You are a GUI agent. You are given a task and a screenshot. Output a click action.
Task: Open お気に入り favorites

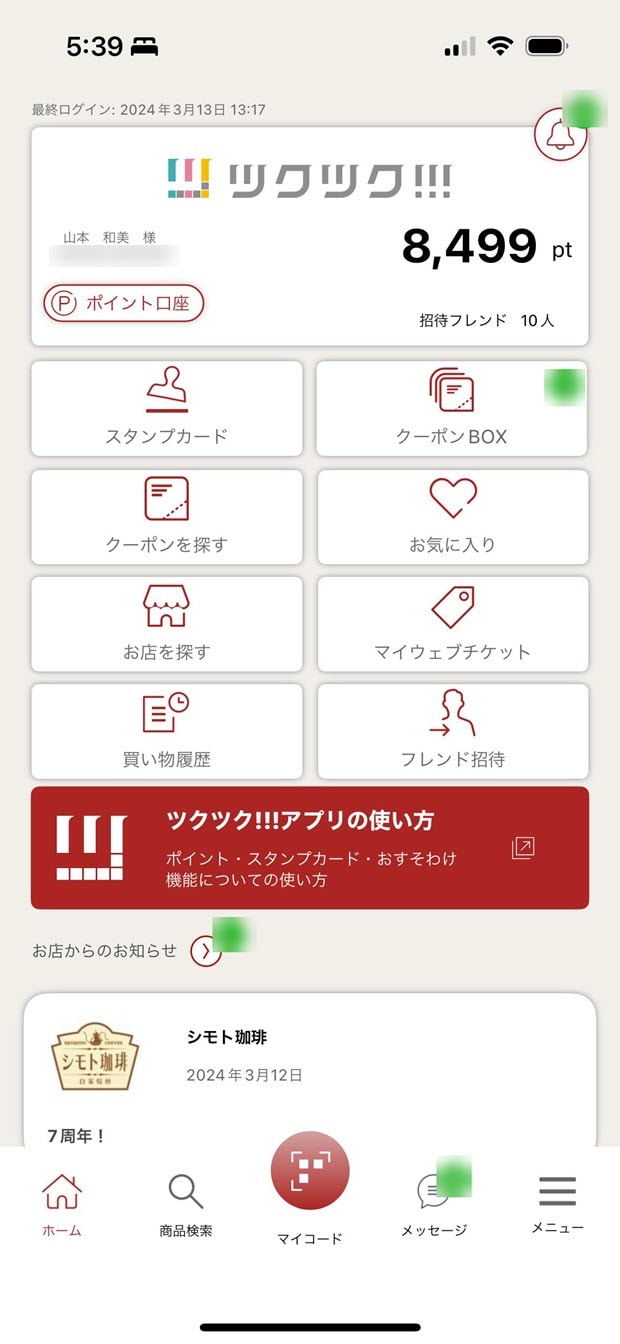pos(452,516)
